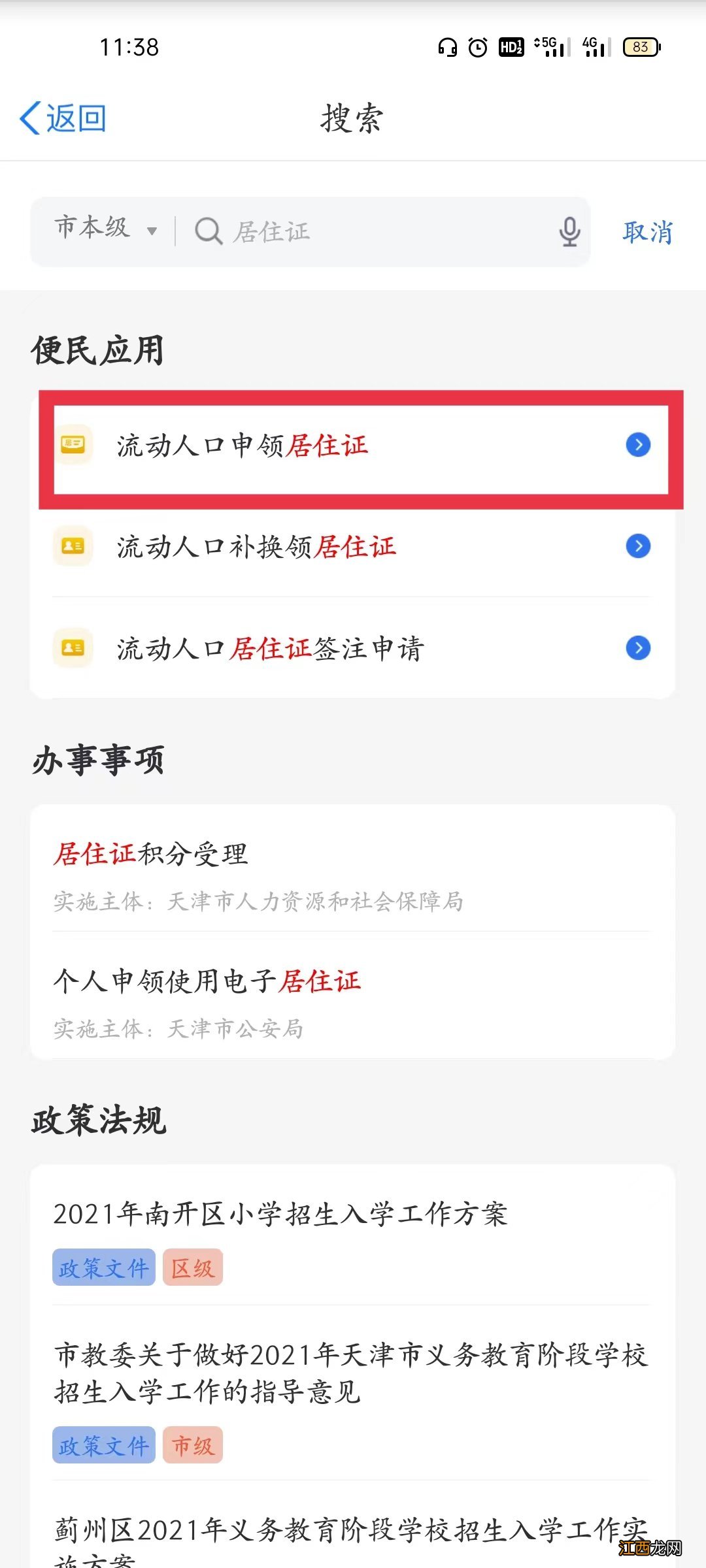
Task: Open the 市本级 region dropdown
Action: (105, 230)
